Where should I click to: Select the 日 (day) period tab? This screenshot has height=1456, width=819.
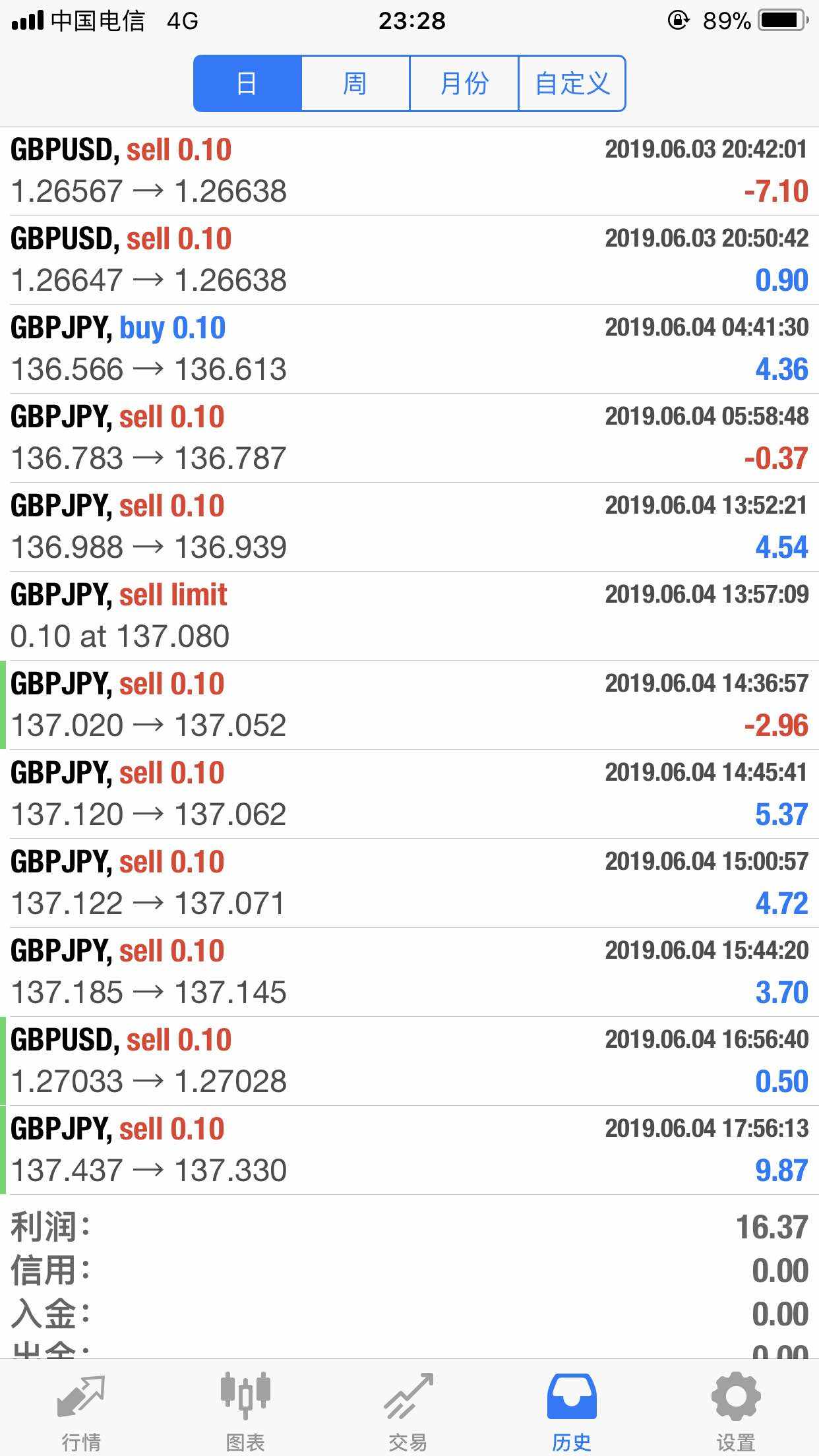247,84
